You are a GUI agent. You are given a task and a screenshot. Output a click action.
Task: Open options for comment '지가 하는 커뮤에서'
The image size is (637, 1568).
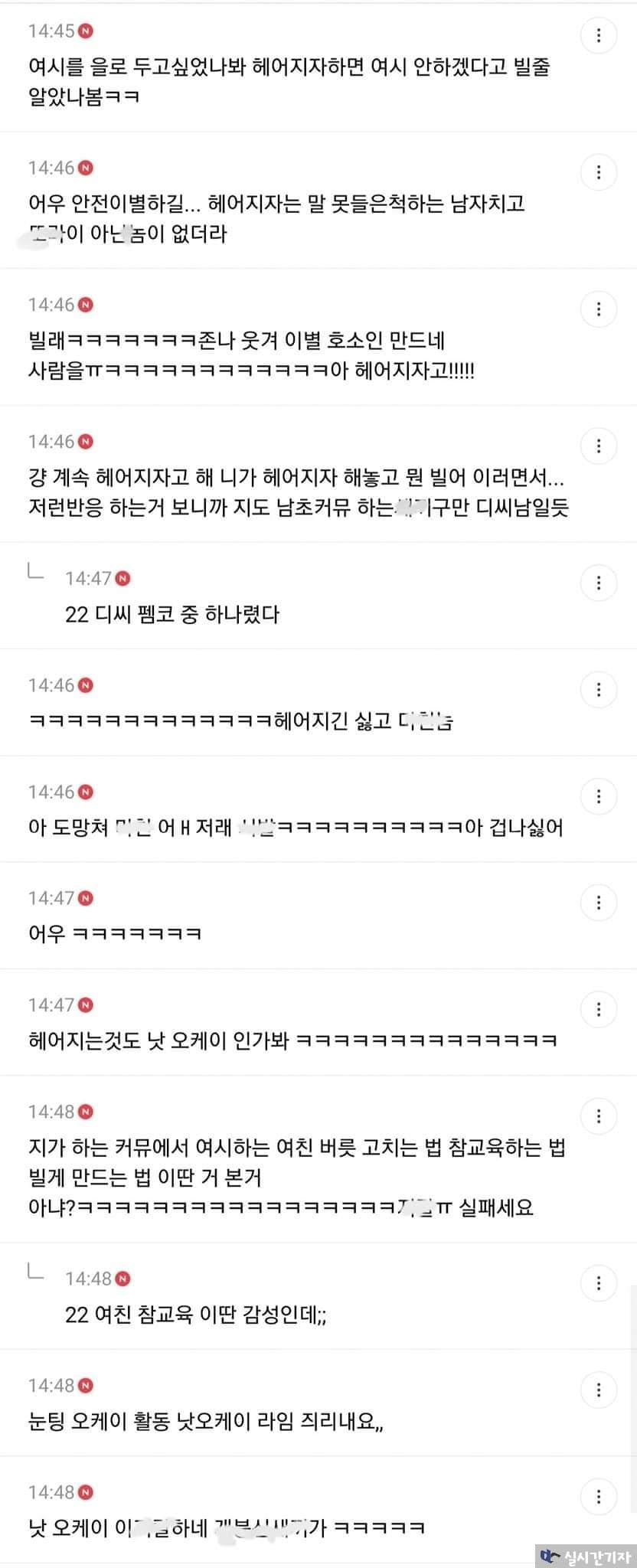[x=598, y=1116]
